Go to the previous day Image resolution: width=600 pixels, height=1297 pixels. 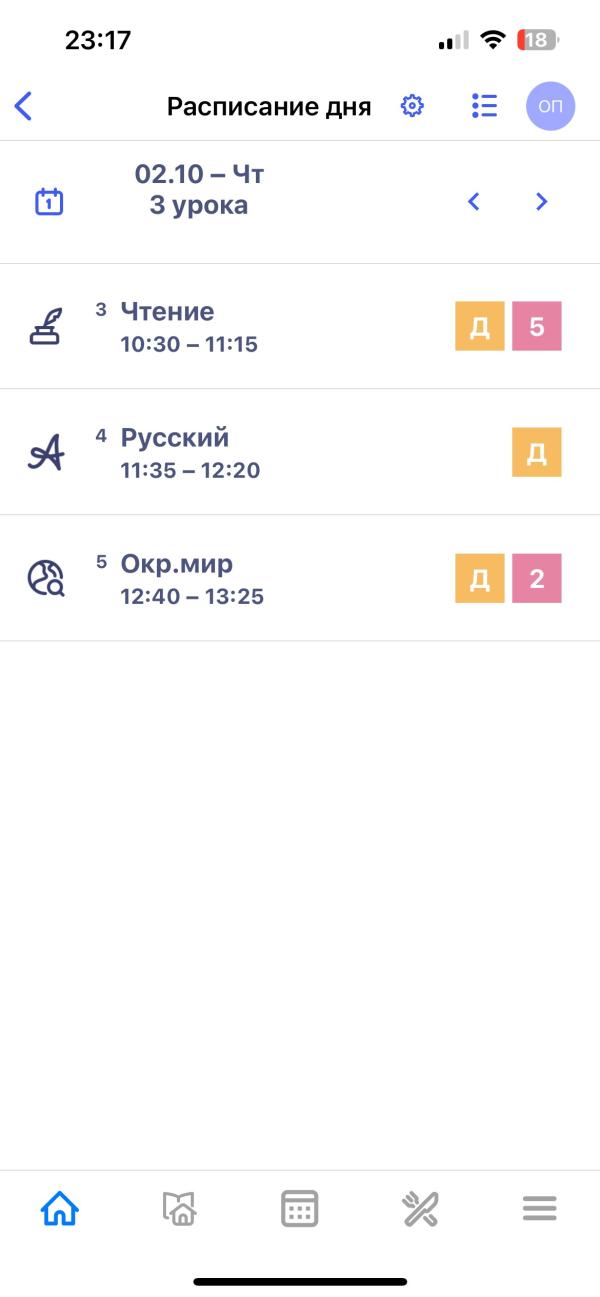tap(474, 202)
